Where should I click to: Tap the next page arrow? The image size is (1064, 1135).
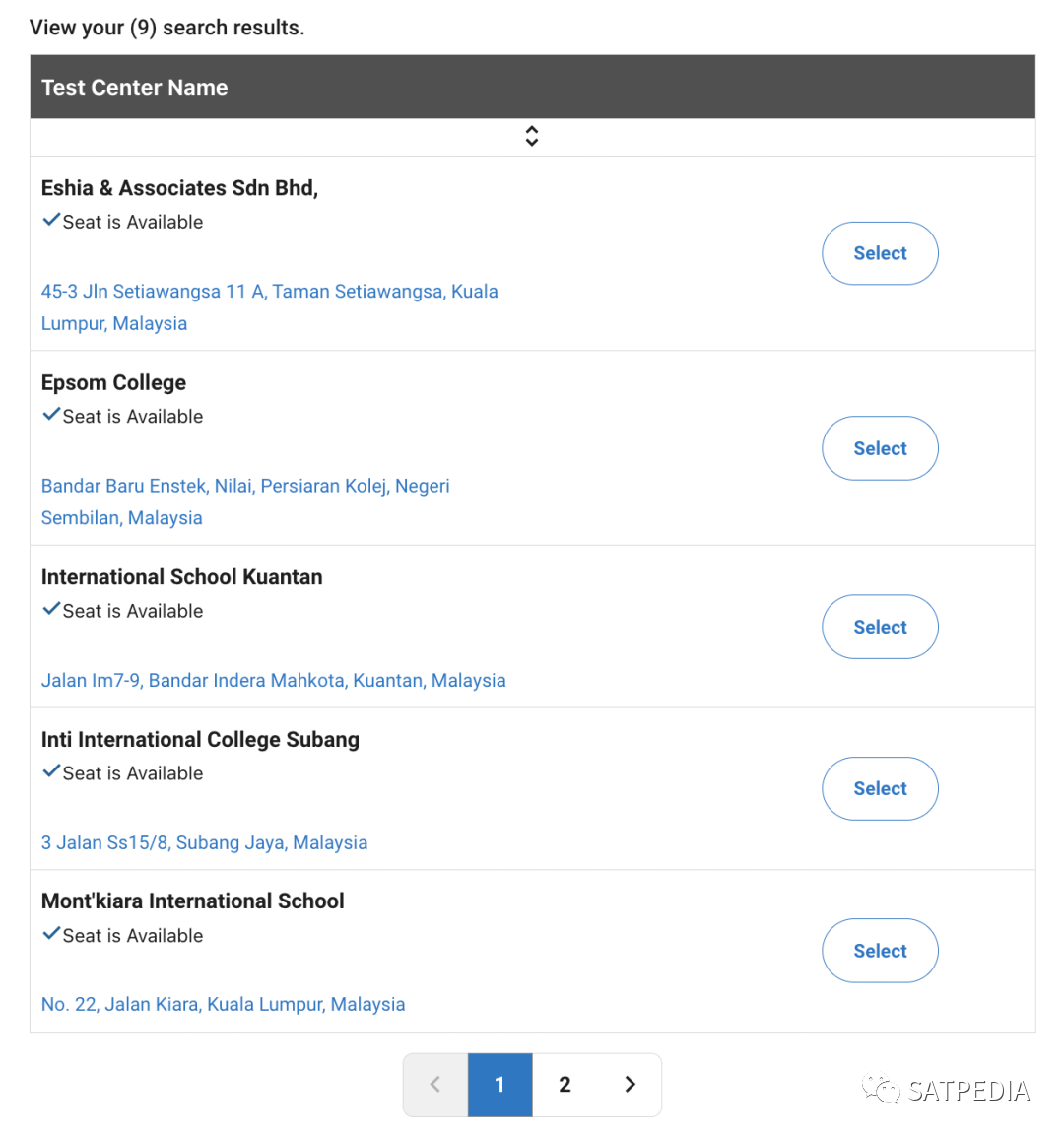(x=630, y=1085)
